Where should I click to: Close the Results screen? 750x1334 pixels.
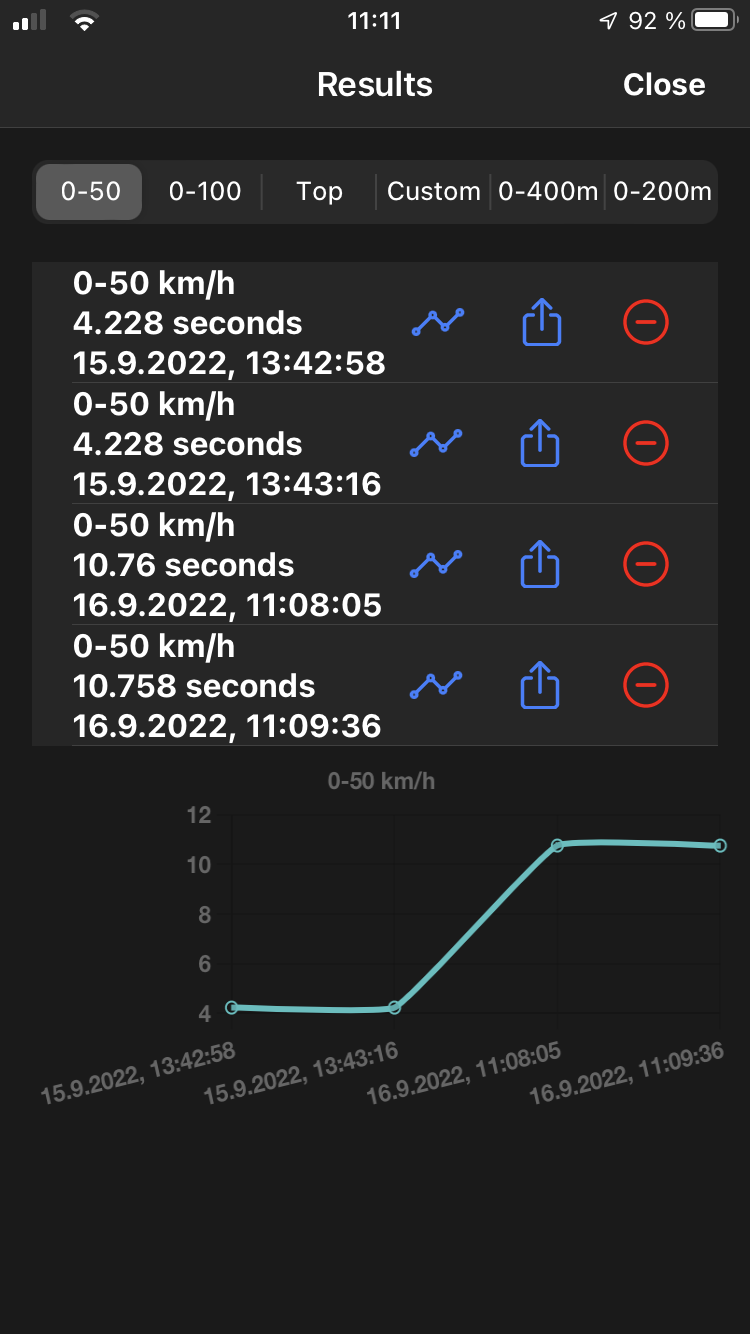point(664,85)
